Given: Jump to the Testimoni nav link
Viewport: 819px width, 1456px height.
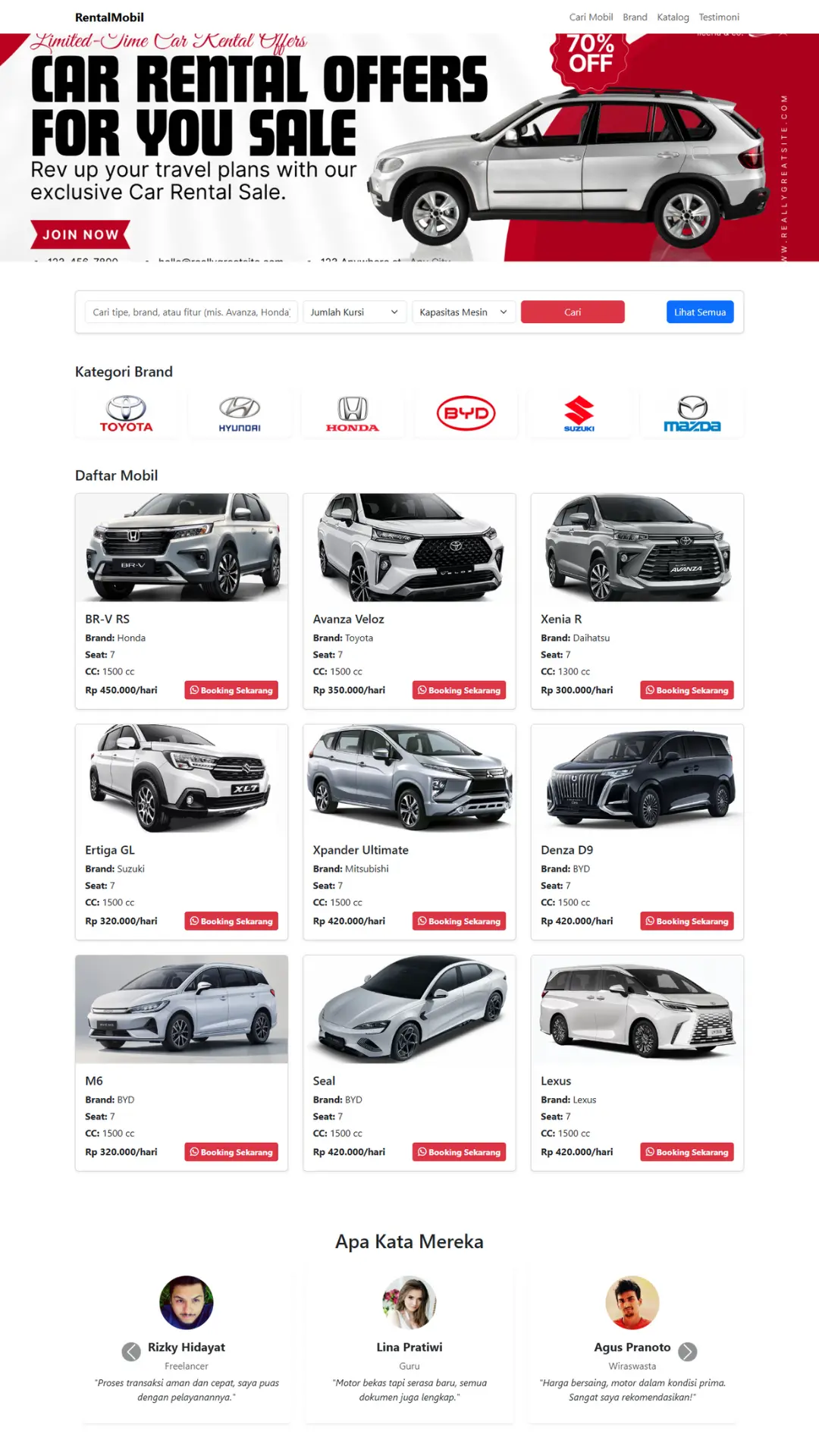Looking at the screenshot, I should (x=718, y=17).
